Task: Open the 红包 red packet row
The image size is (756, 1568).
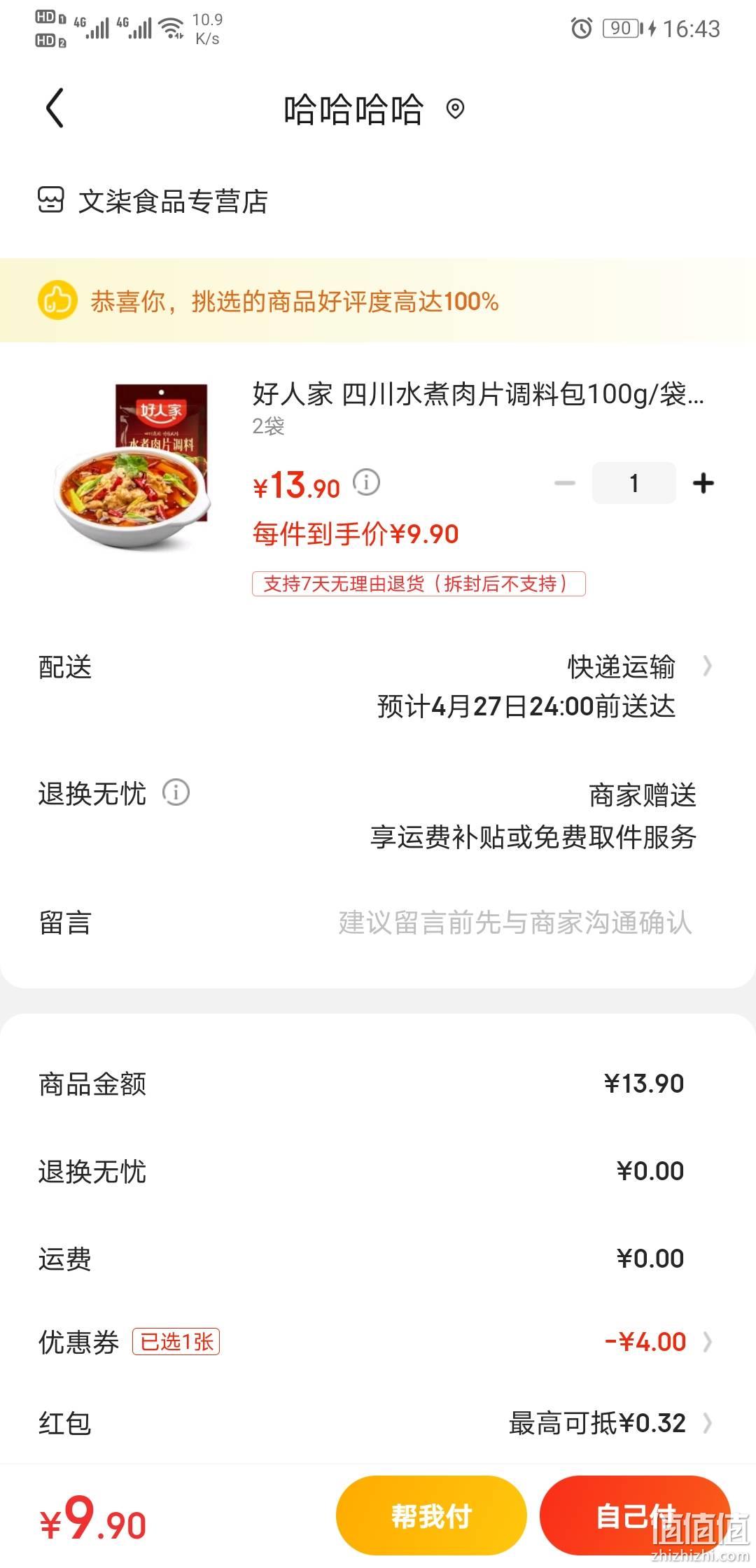Action: pos(378,1423)
